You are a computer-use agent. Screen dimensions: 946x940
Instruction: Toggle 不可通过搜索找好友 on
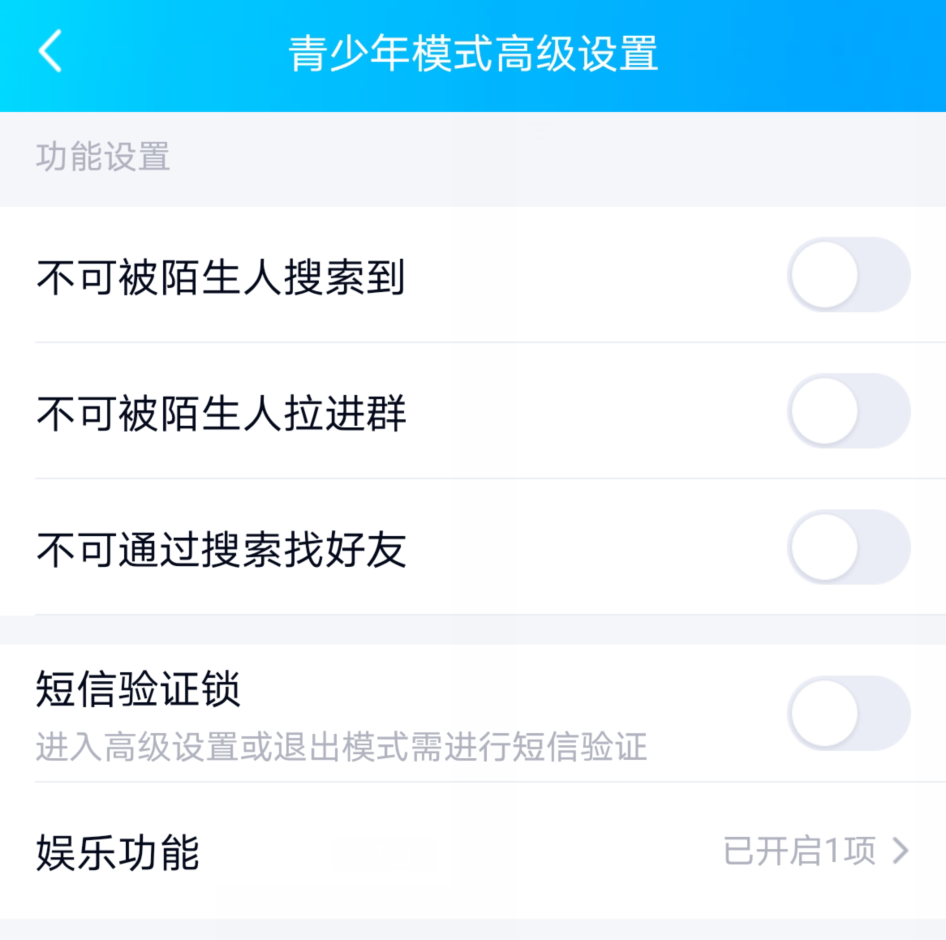pyautogui.click(x=848, y=547)
